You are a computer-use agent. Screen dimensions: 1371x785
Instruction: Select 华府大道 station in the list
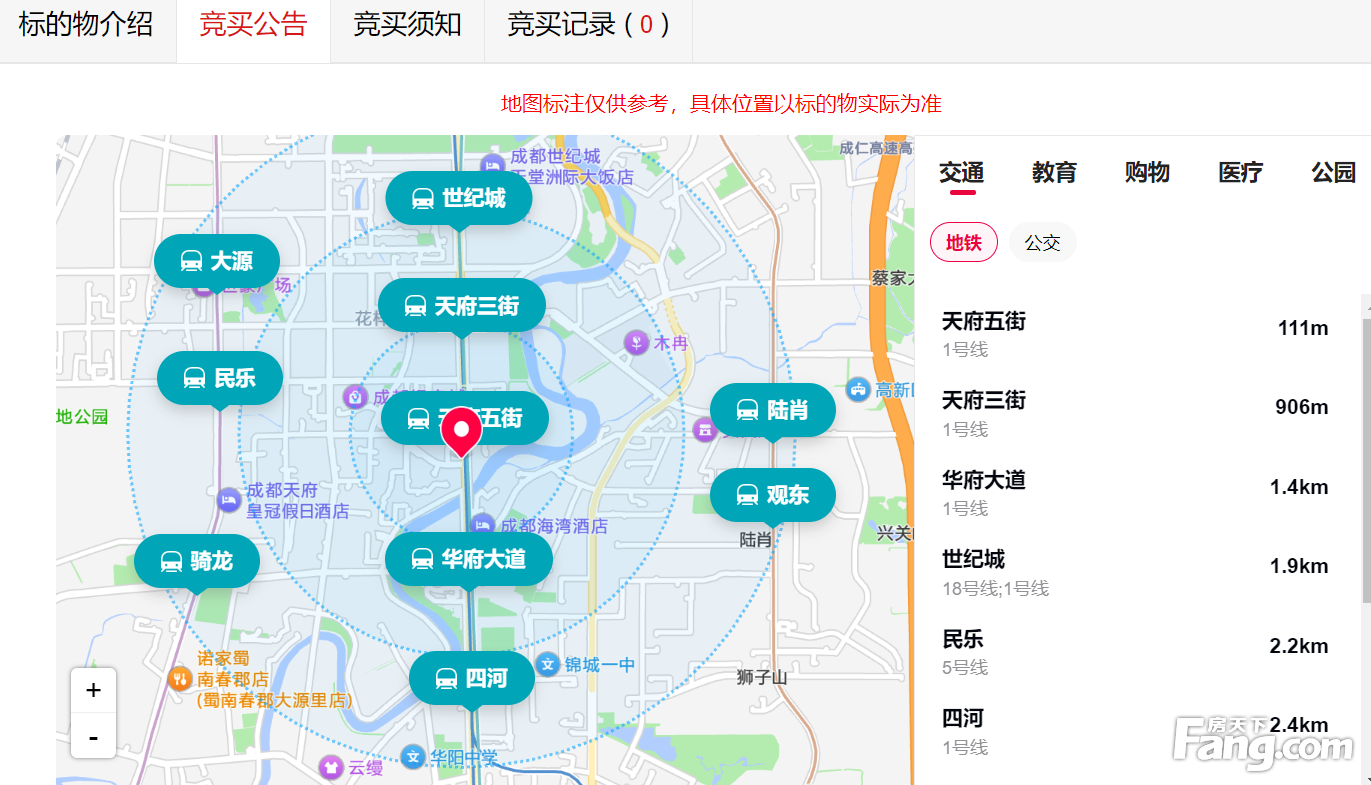1135,493
